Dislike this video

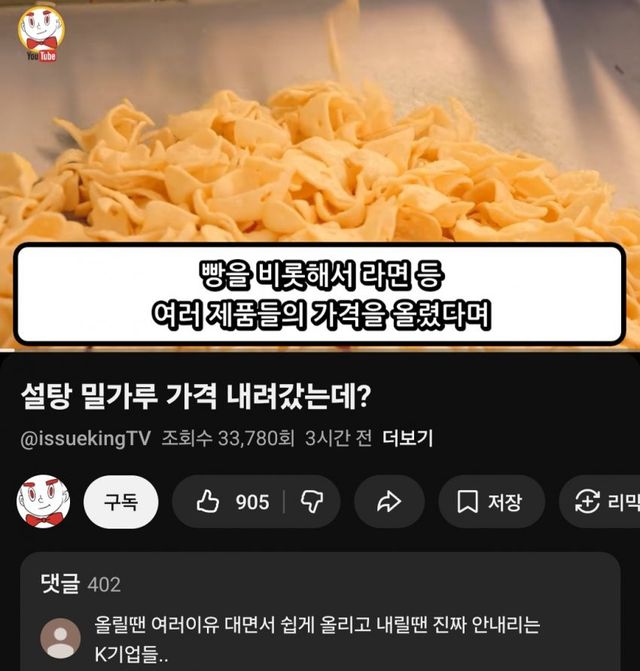[312, 501]
